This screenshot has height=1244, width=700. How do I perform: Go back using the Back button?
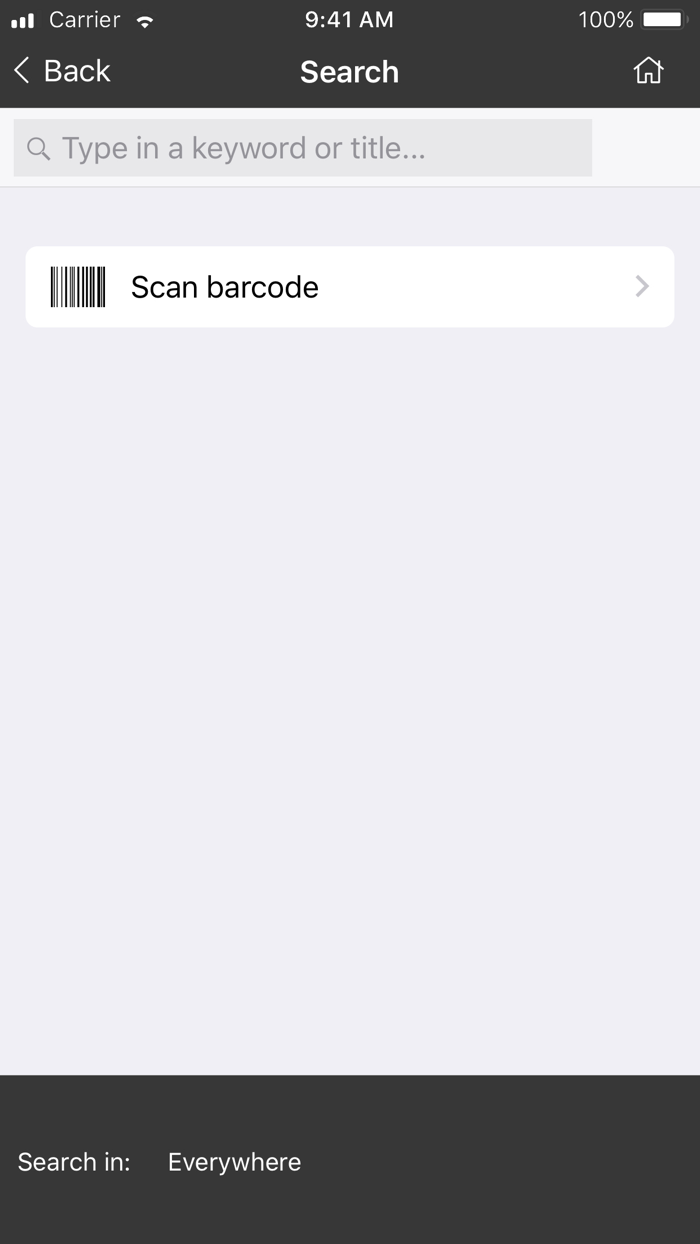coord(62,71)
